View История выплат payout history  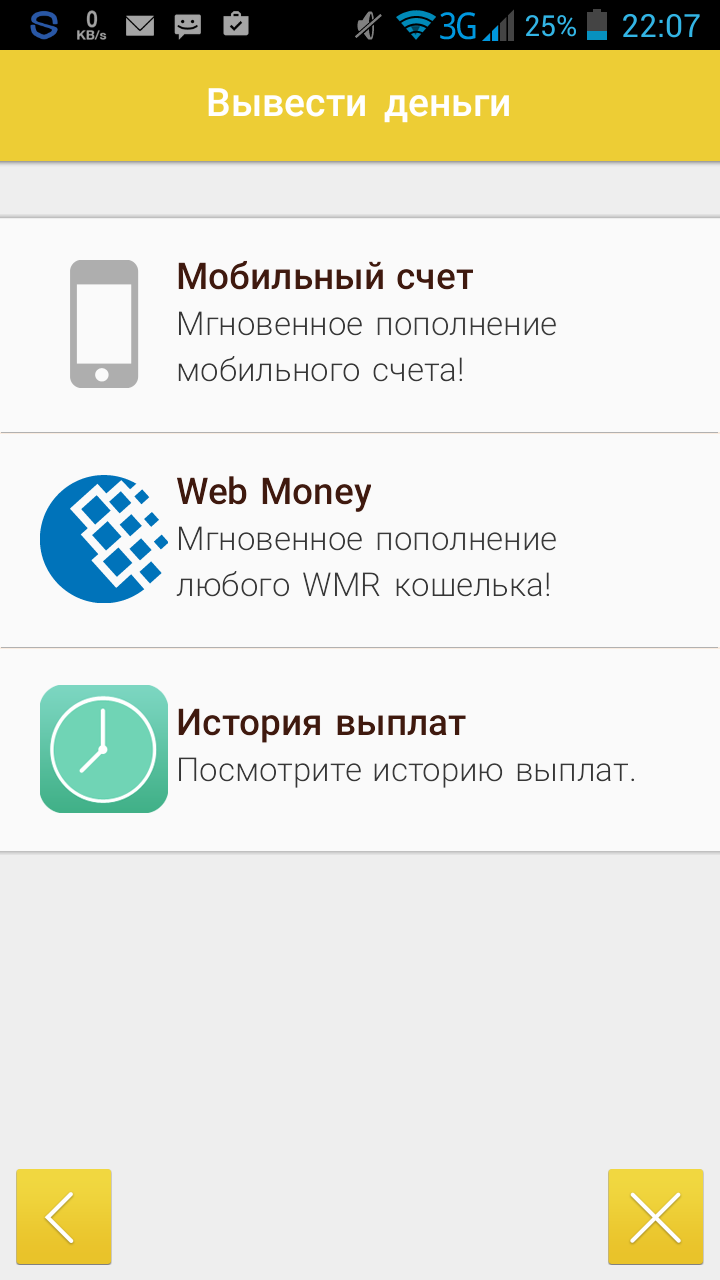click(360, 748)
